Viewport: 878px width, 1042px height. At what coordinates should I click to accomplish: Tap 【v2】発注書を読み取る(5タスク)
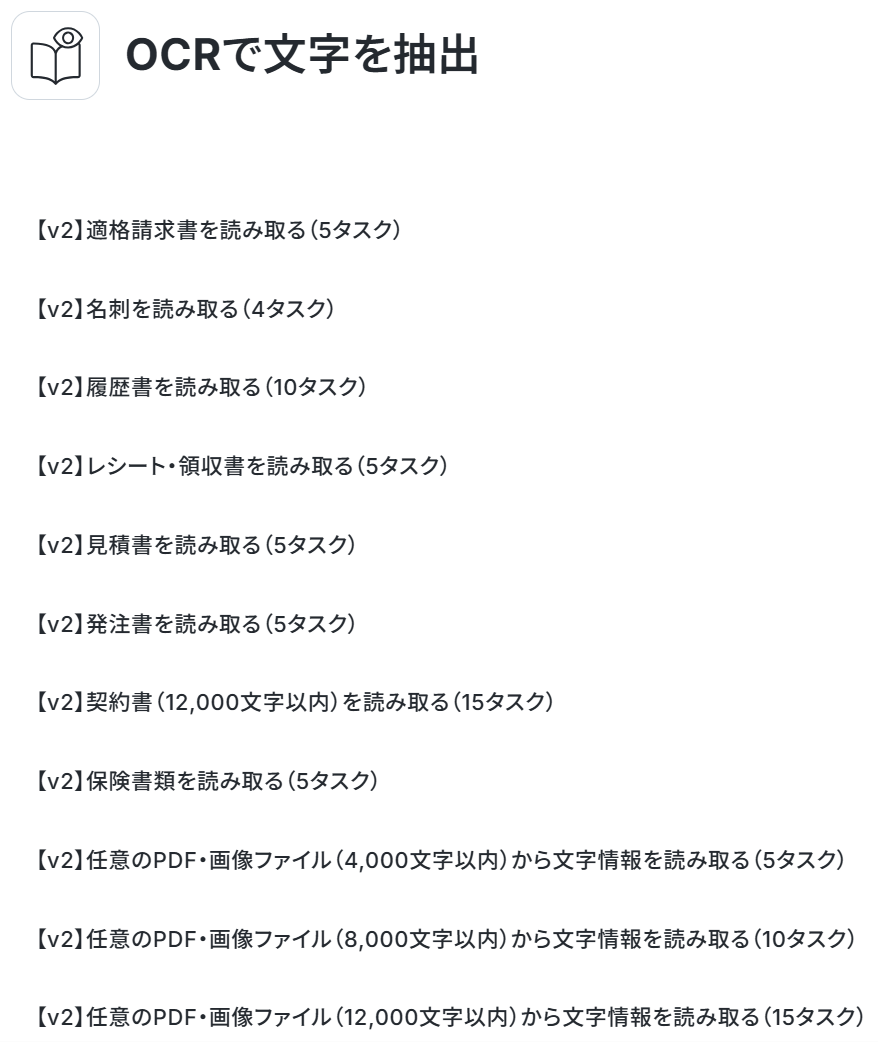pyautogui.click(x=194, y=624)
